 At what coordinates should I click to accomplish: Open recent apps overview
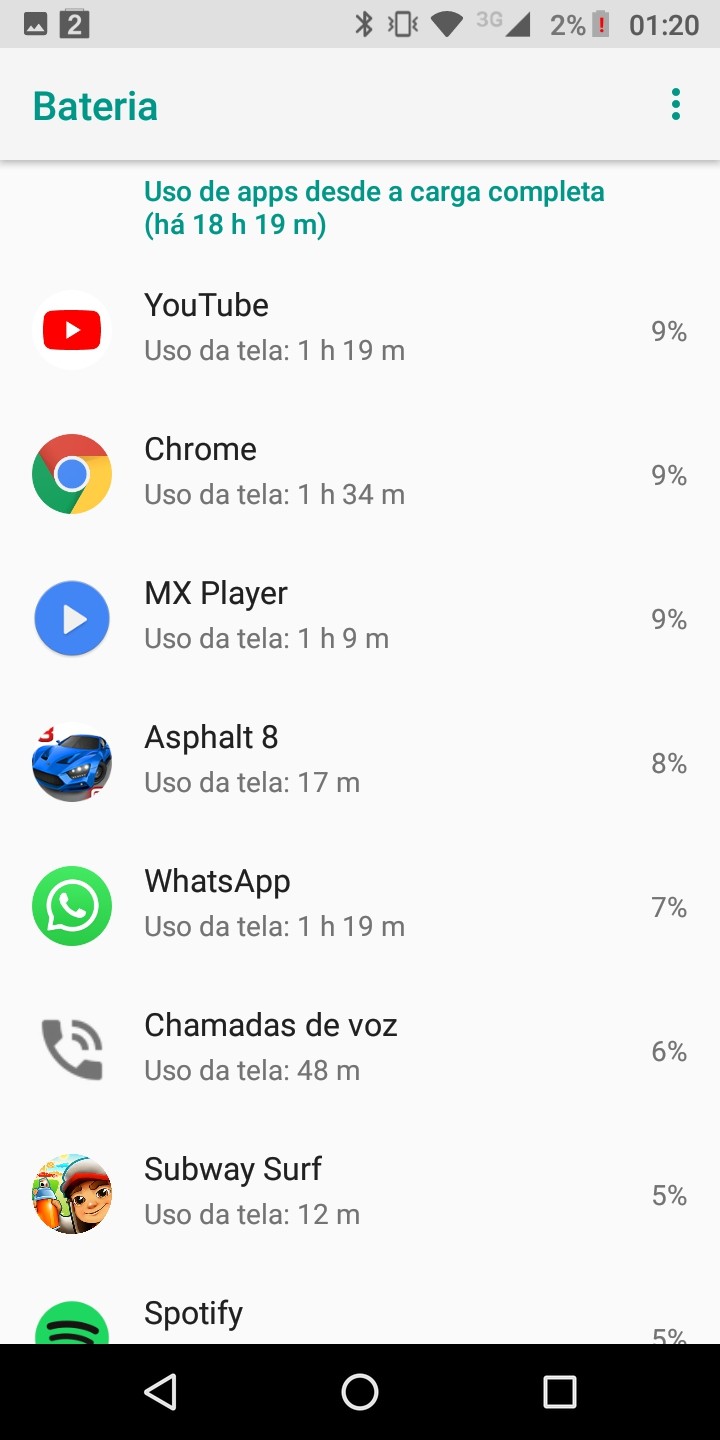click(559, 1391)
